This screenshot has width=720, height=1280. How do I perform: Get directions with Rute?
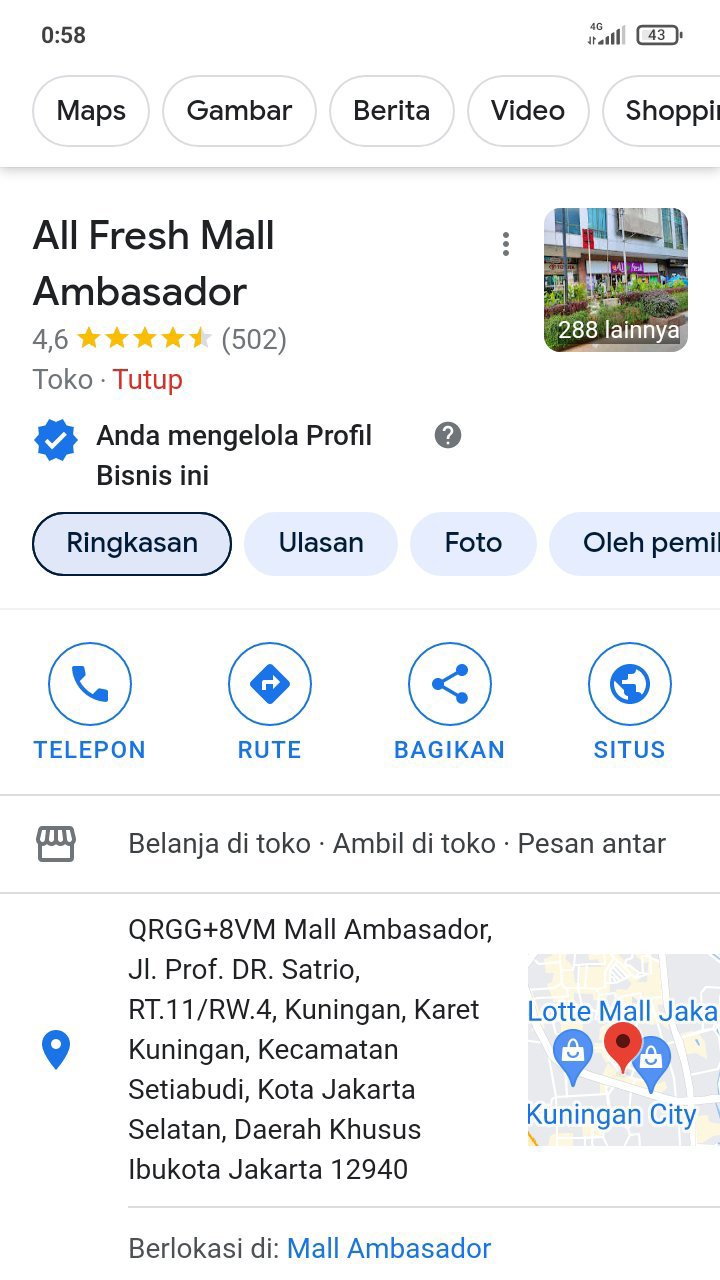pos(270,702)
